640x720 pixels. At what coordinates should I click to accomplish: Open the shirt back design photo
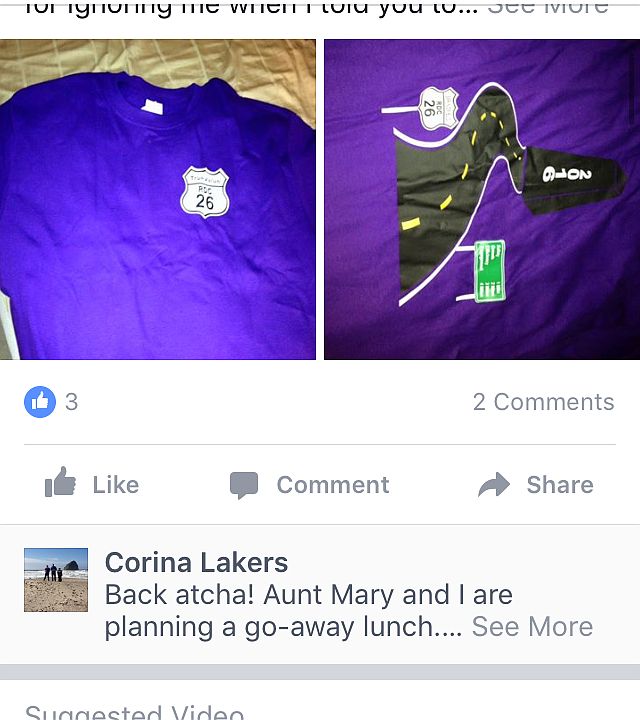click(x=482, y=200)
